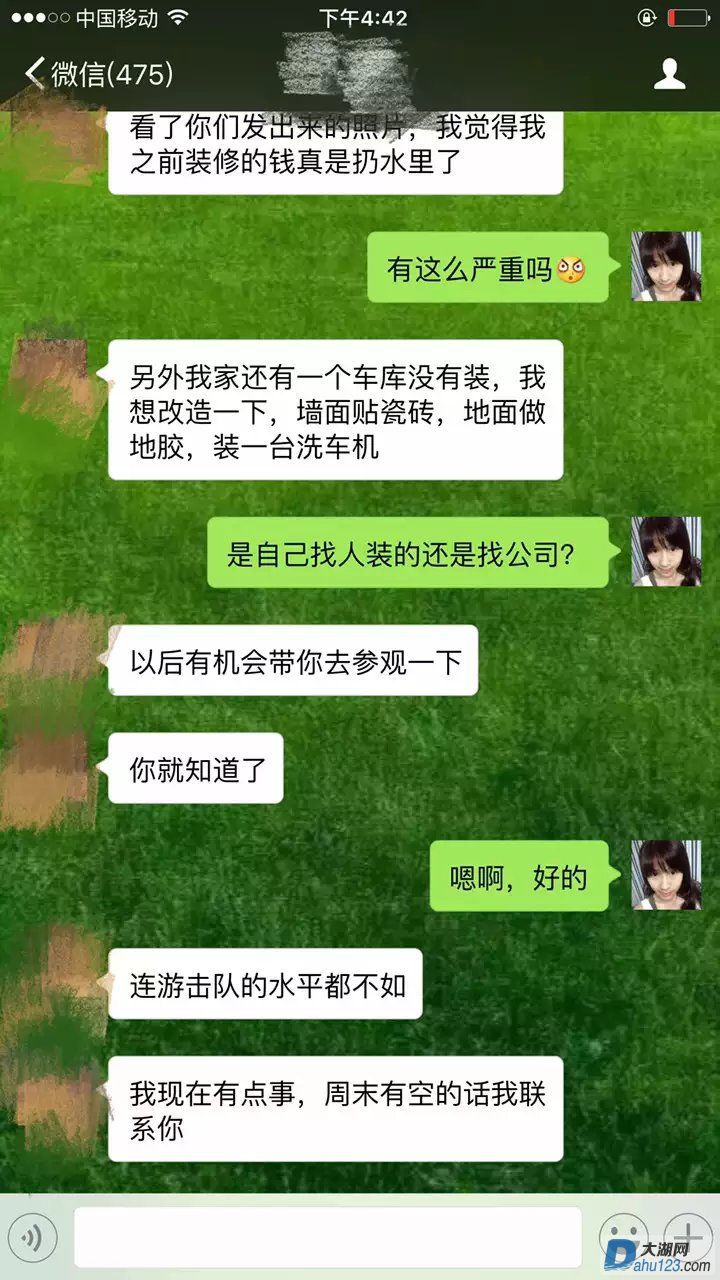
Task: Switch to voice message input
Action: tap(34, 1239)
